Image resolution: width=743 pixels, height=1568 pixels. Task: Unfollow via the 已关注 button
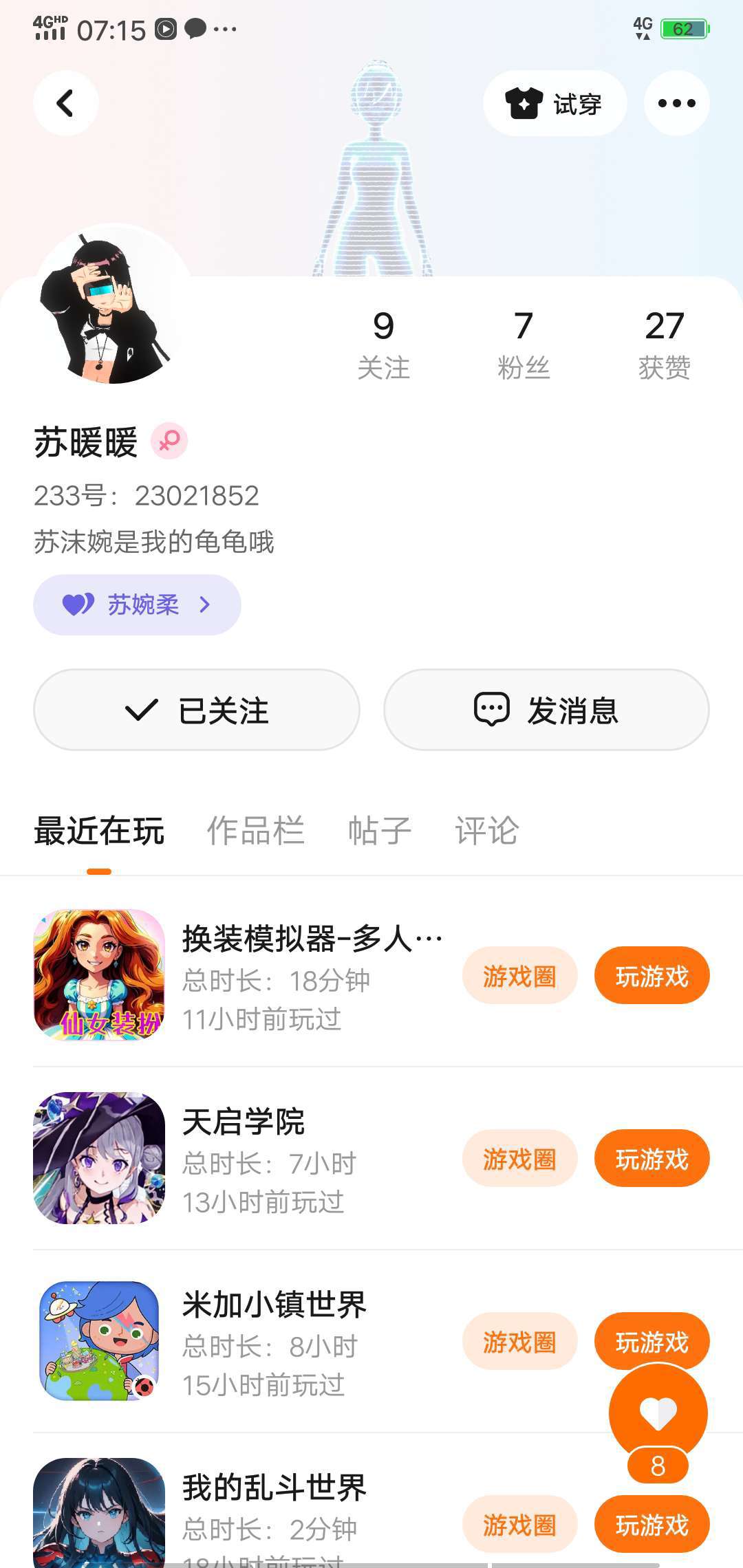(197, 710)
